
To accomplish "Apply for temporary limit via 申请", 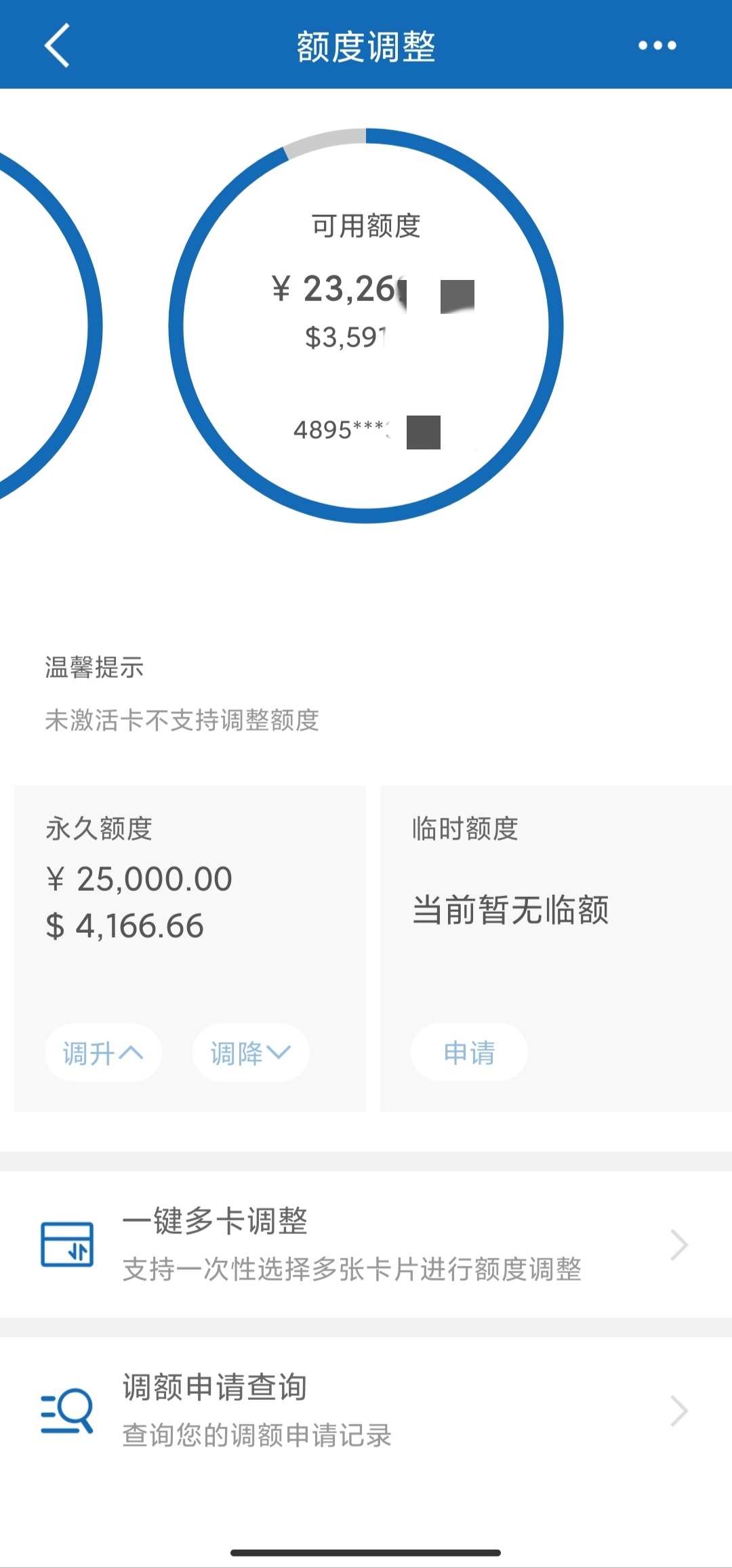I will tap(469, 1052).
